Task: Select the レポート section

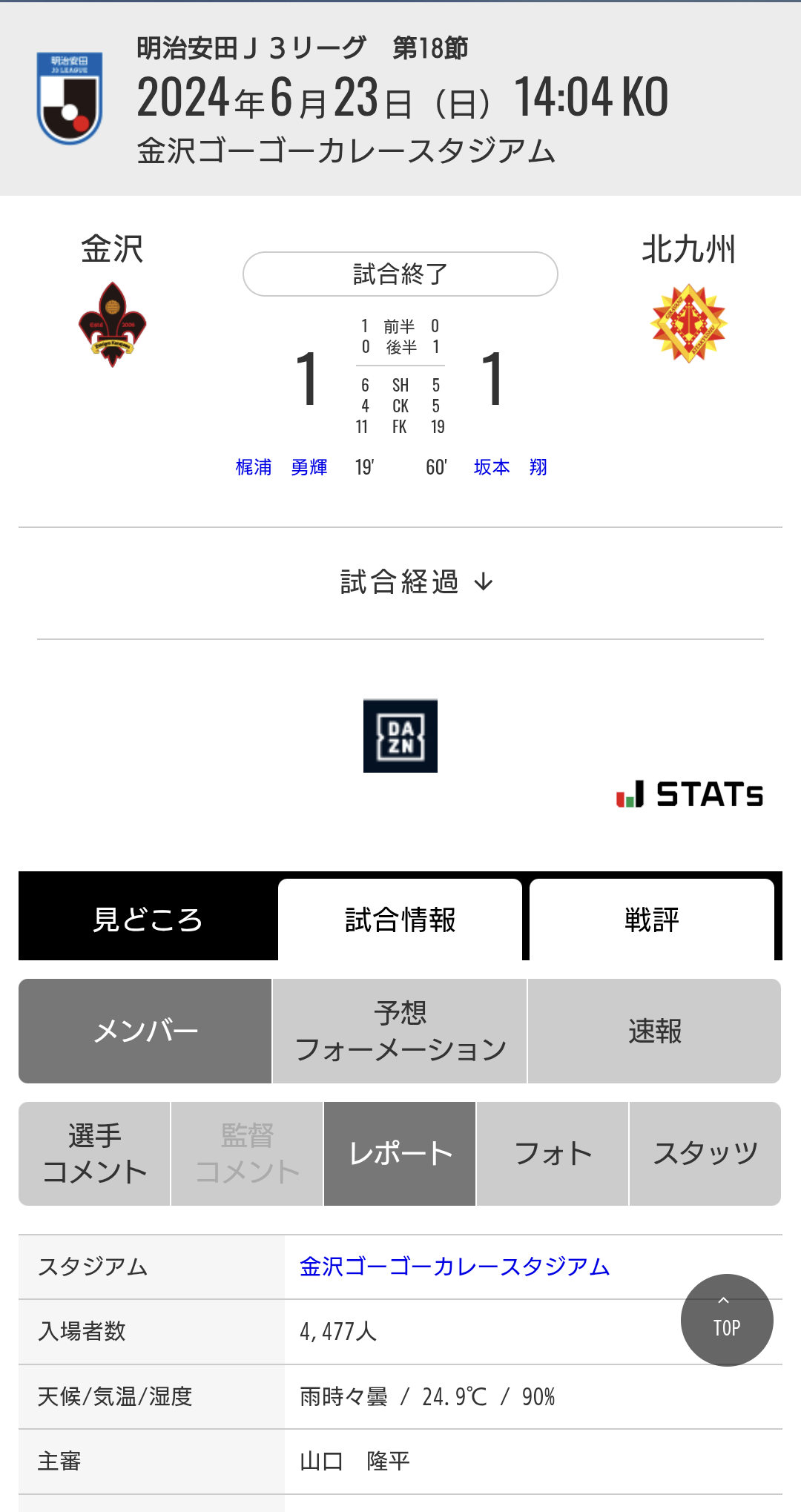Action: coord(400,1154)
